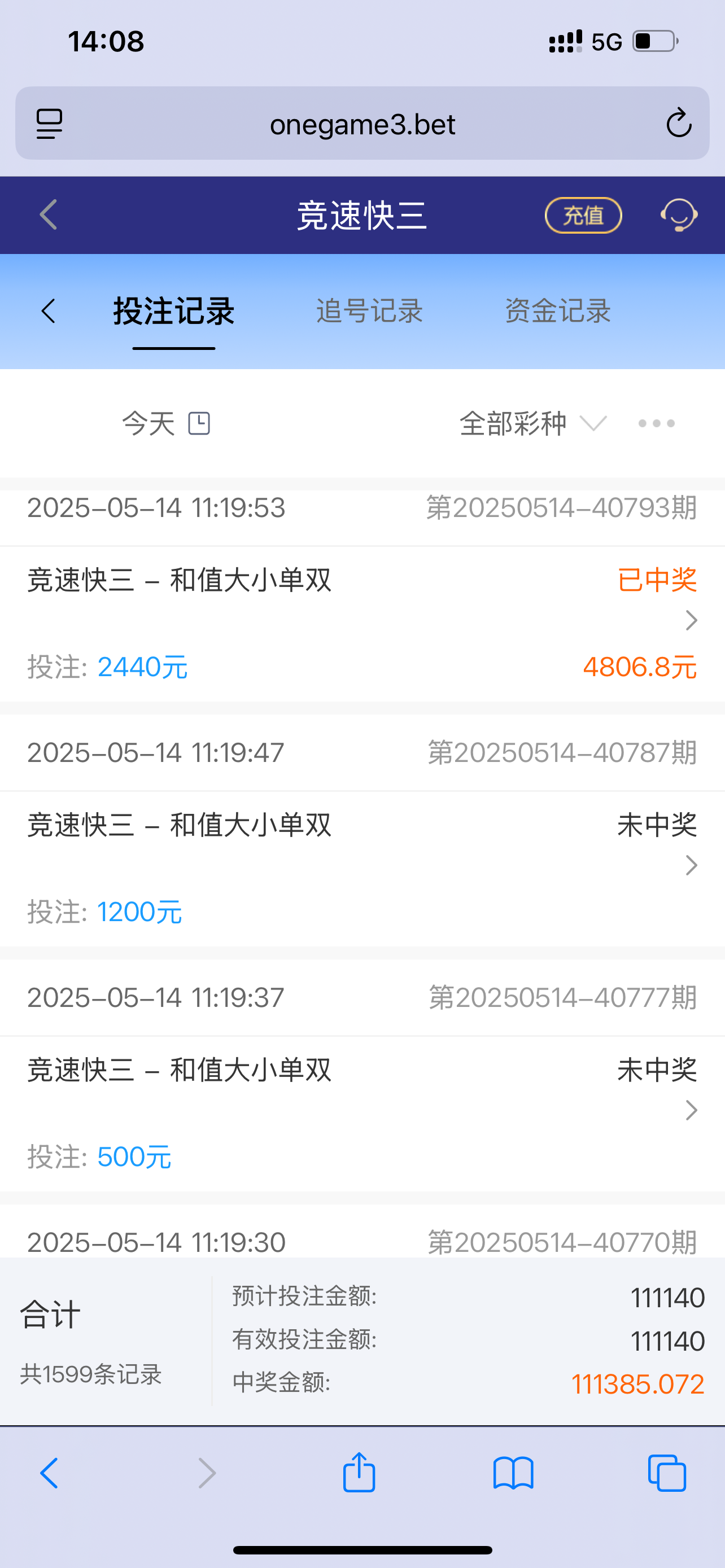Viewport: 725px width, 1568px height.
Task: Tap the Safari share icon
Action: (x=359, y=1473)
